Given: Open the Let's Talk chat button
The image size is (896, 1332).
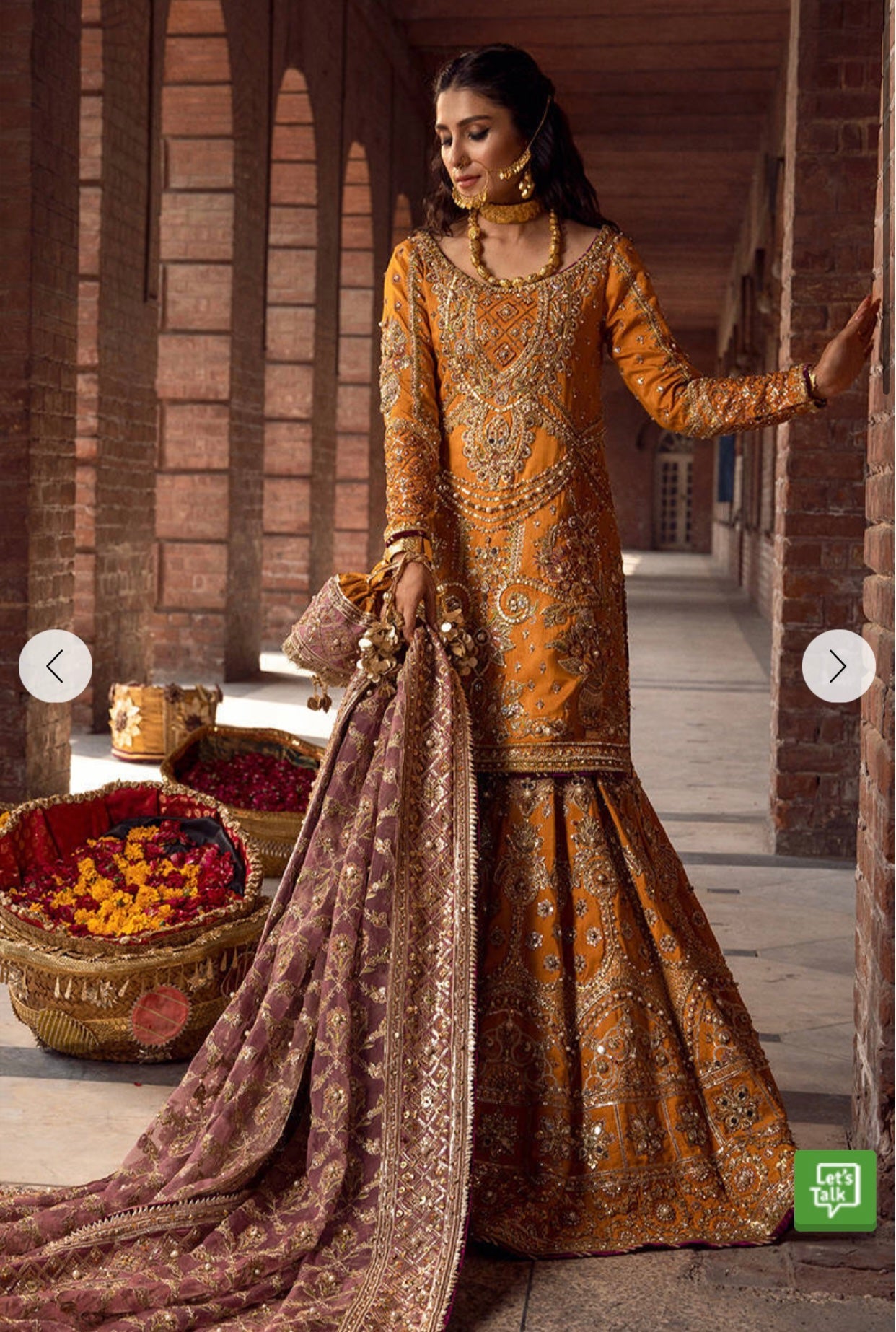Looking at the screenshot, I should click(x=835, y=1190).
